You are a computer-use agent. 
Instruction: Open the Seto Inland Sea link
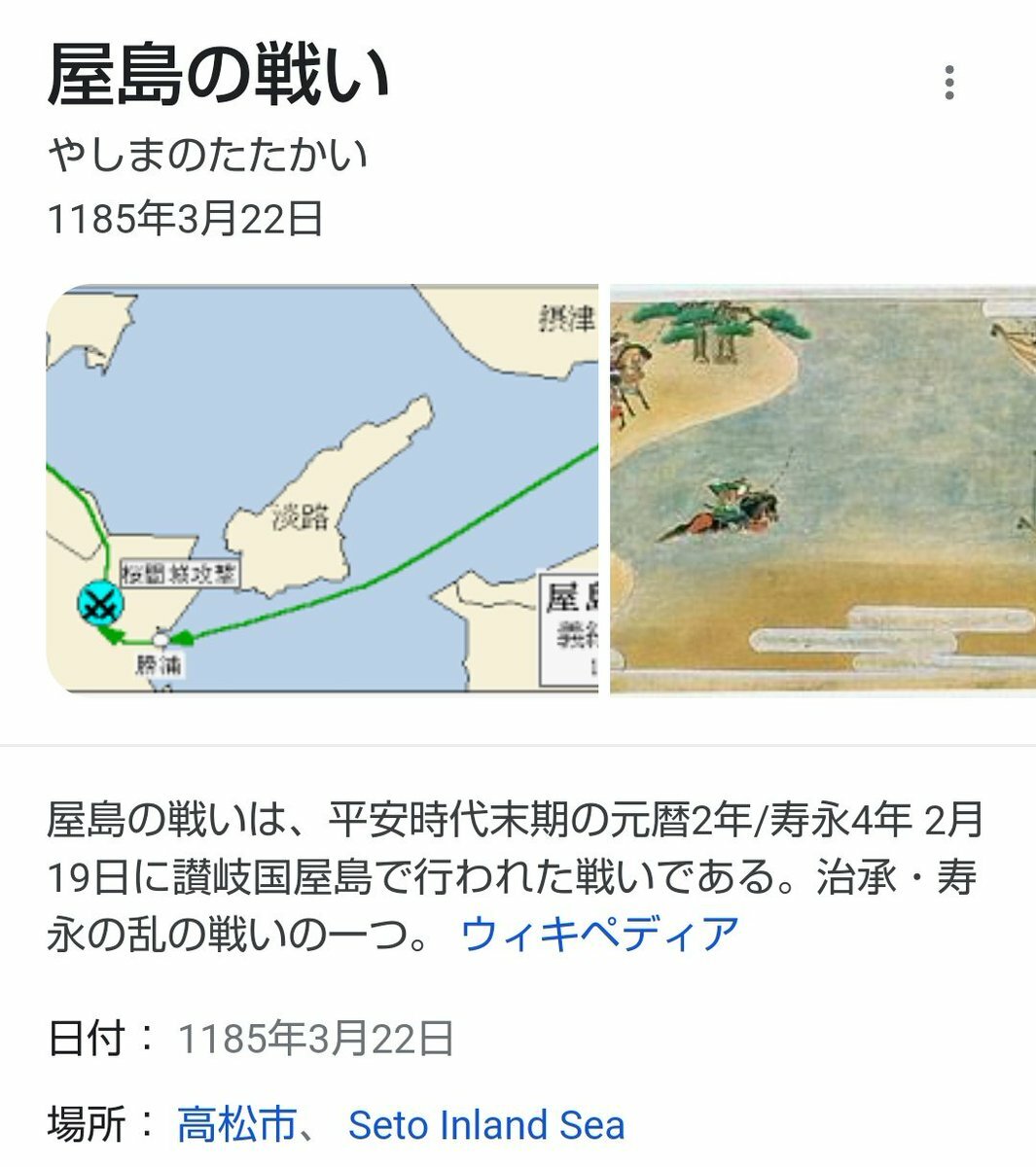486,1125
